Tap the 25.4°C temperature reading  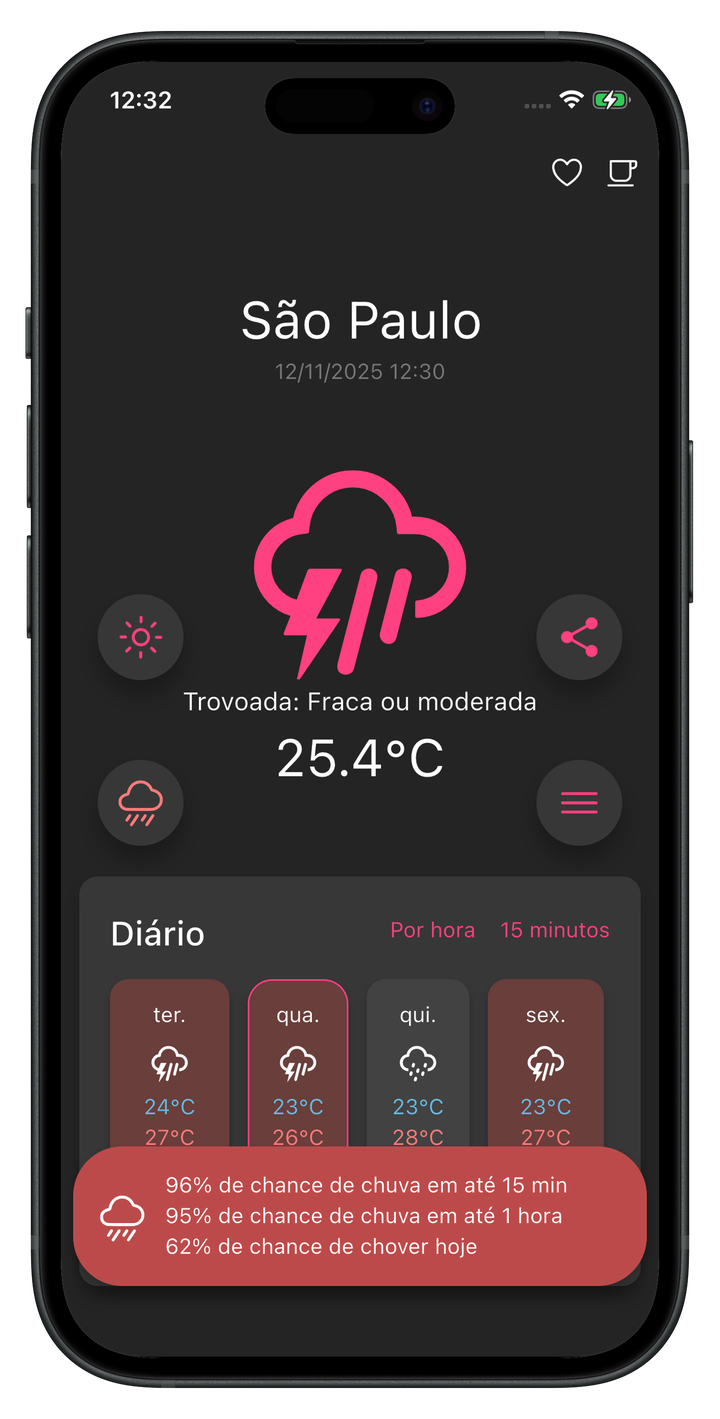point(360,757)
